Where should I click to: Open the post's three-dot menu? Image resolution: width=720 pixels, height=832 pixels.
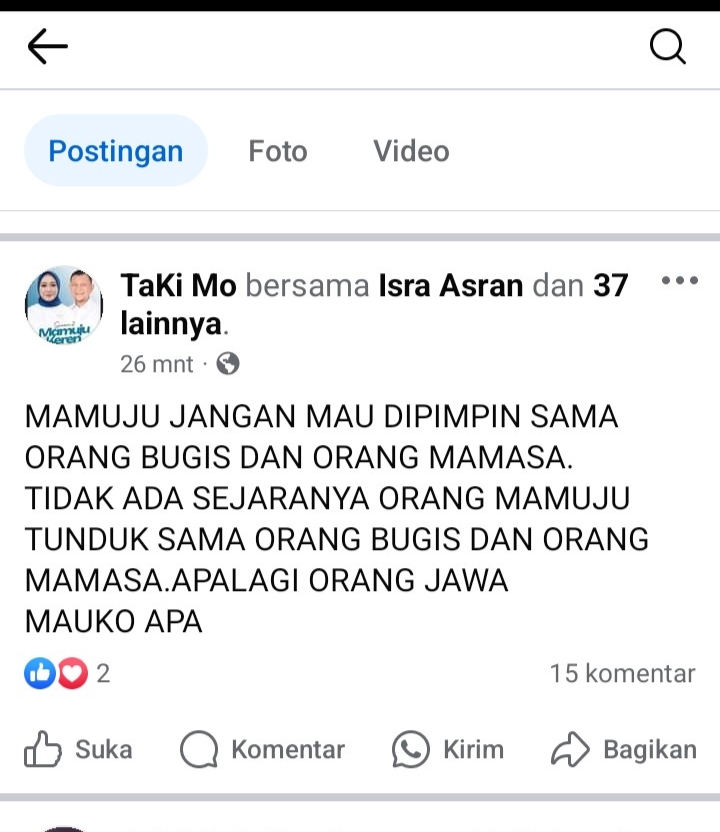pyautogui.click(x=680, y=281)
